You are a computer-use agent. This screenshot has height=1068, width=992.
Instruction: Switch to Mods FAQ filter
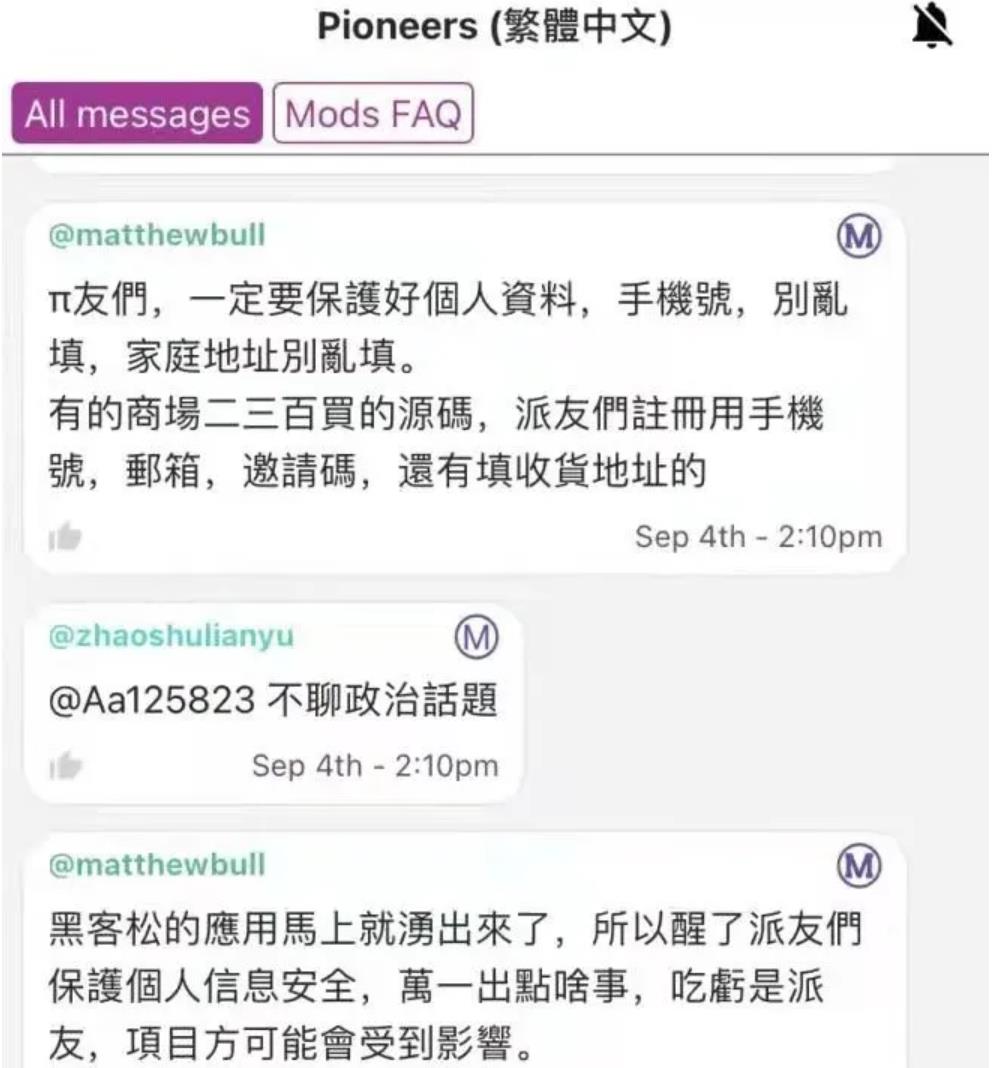click(x=373, y=114)
